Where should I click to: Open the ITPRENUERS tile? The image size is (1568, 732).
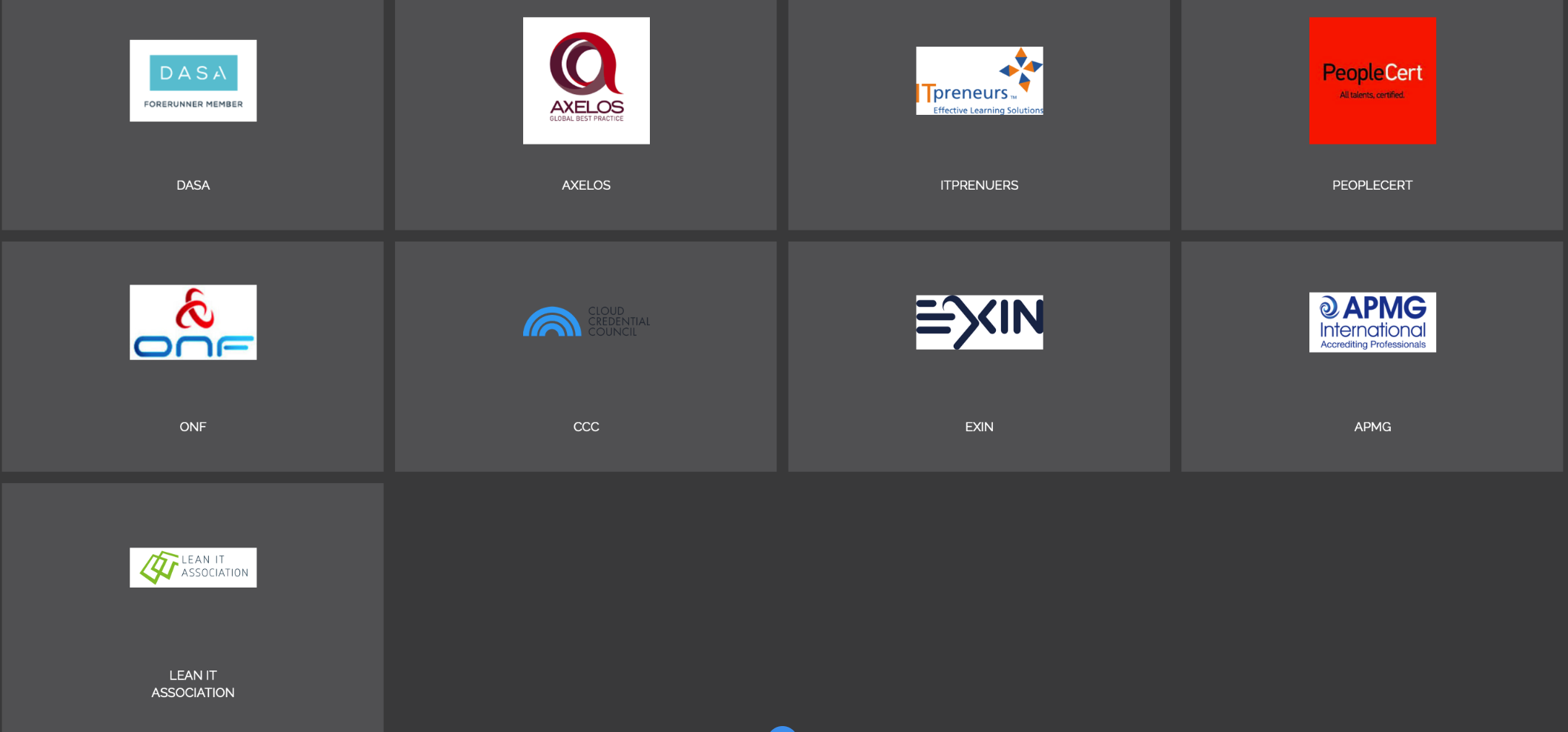[979, 115]
